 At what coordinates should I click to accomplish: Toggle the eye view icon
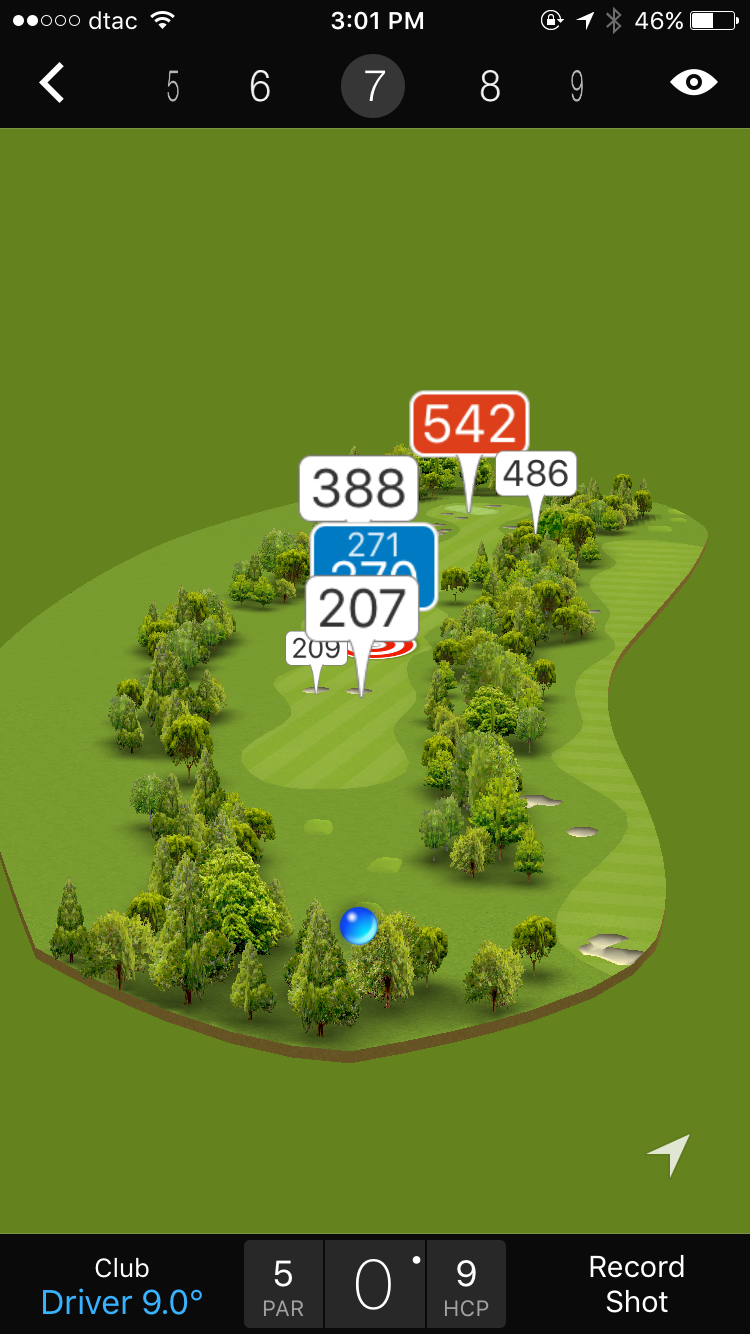(x=693, y=82)
